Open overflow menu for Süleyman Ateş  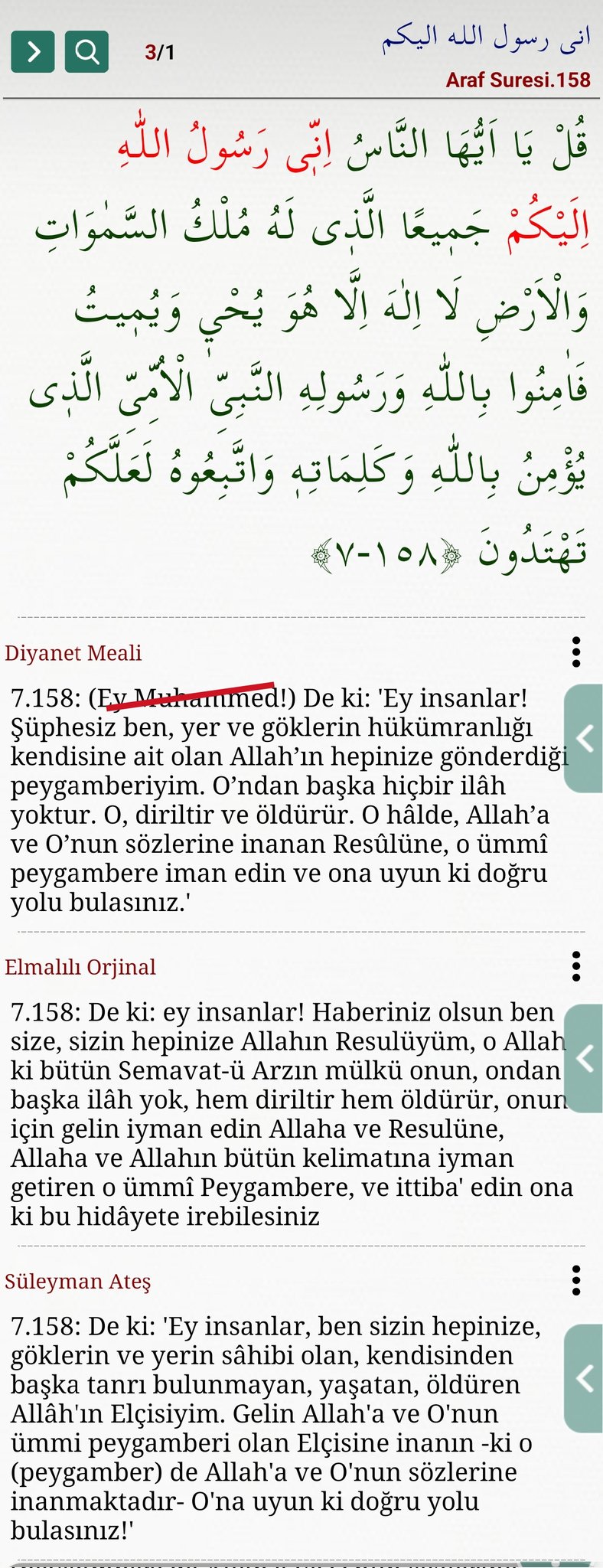coord(576,1280)
